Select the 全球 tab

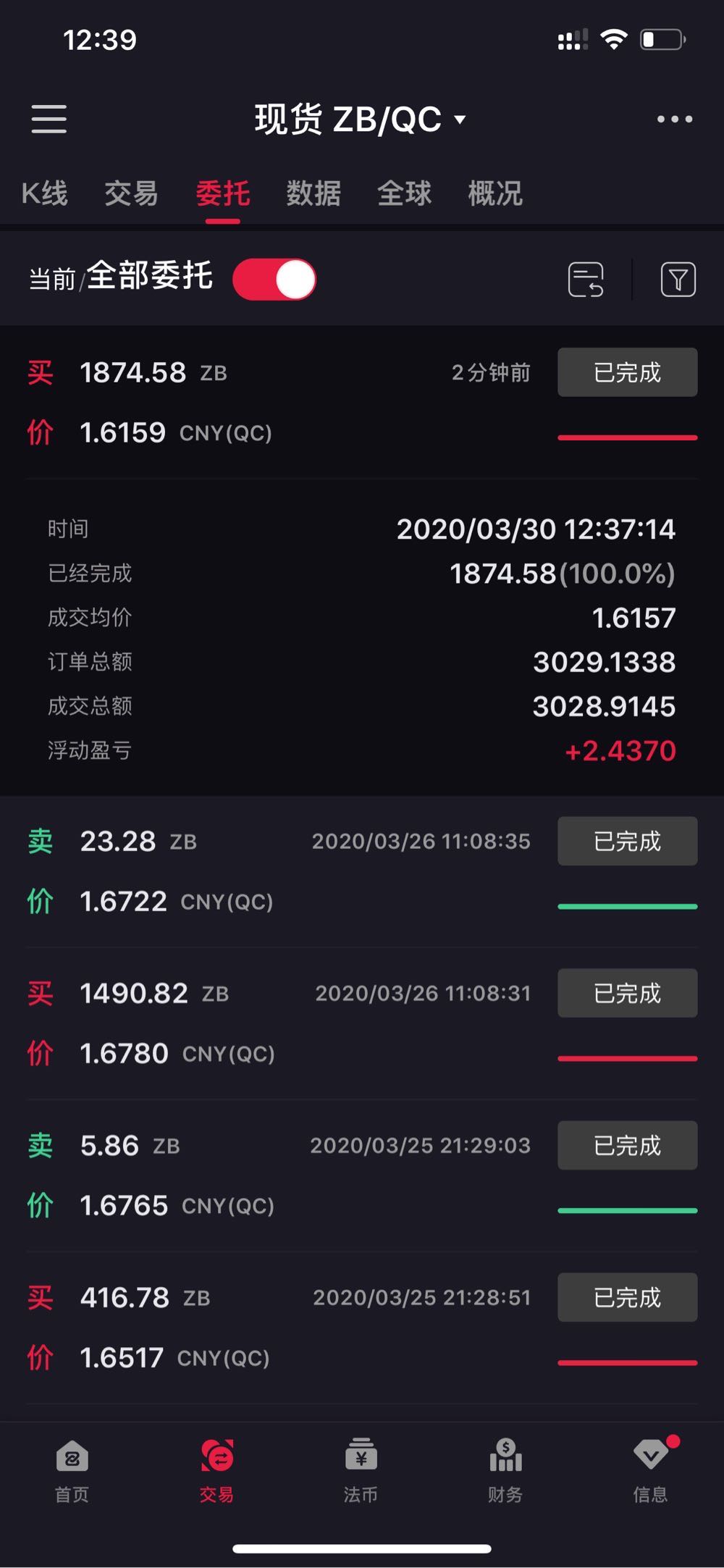point(404,194)
